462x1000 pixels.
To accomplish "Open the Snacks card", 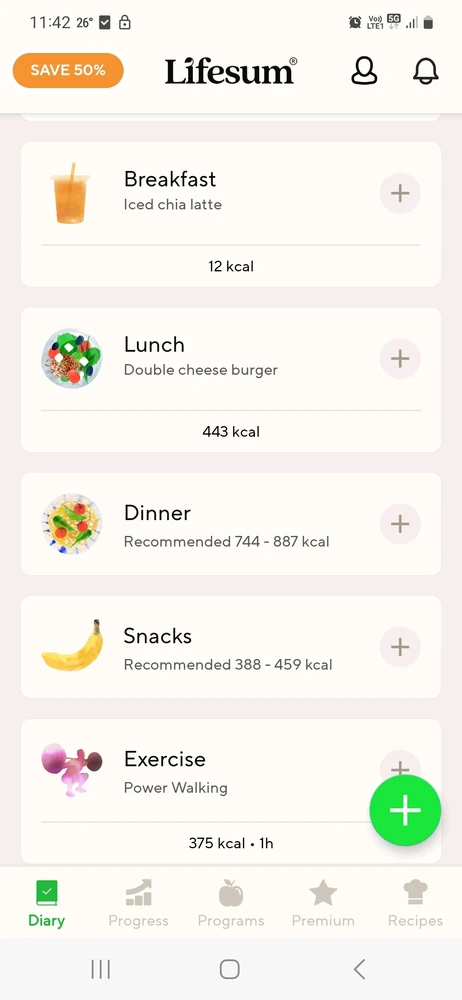I will pos(231,647).
